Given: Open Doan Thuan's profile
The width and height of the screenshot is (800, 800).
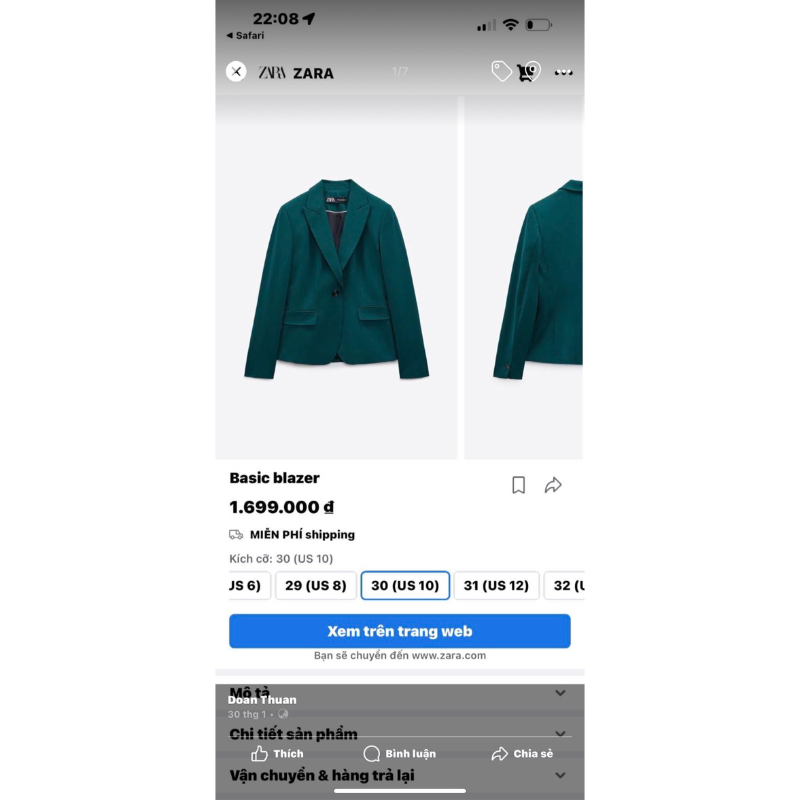Looking at the screenshot, I should click(262, 700).
